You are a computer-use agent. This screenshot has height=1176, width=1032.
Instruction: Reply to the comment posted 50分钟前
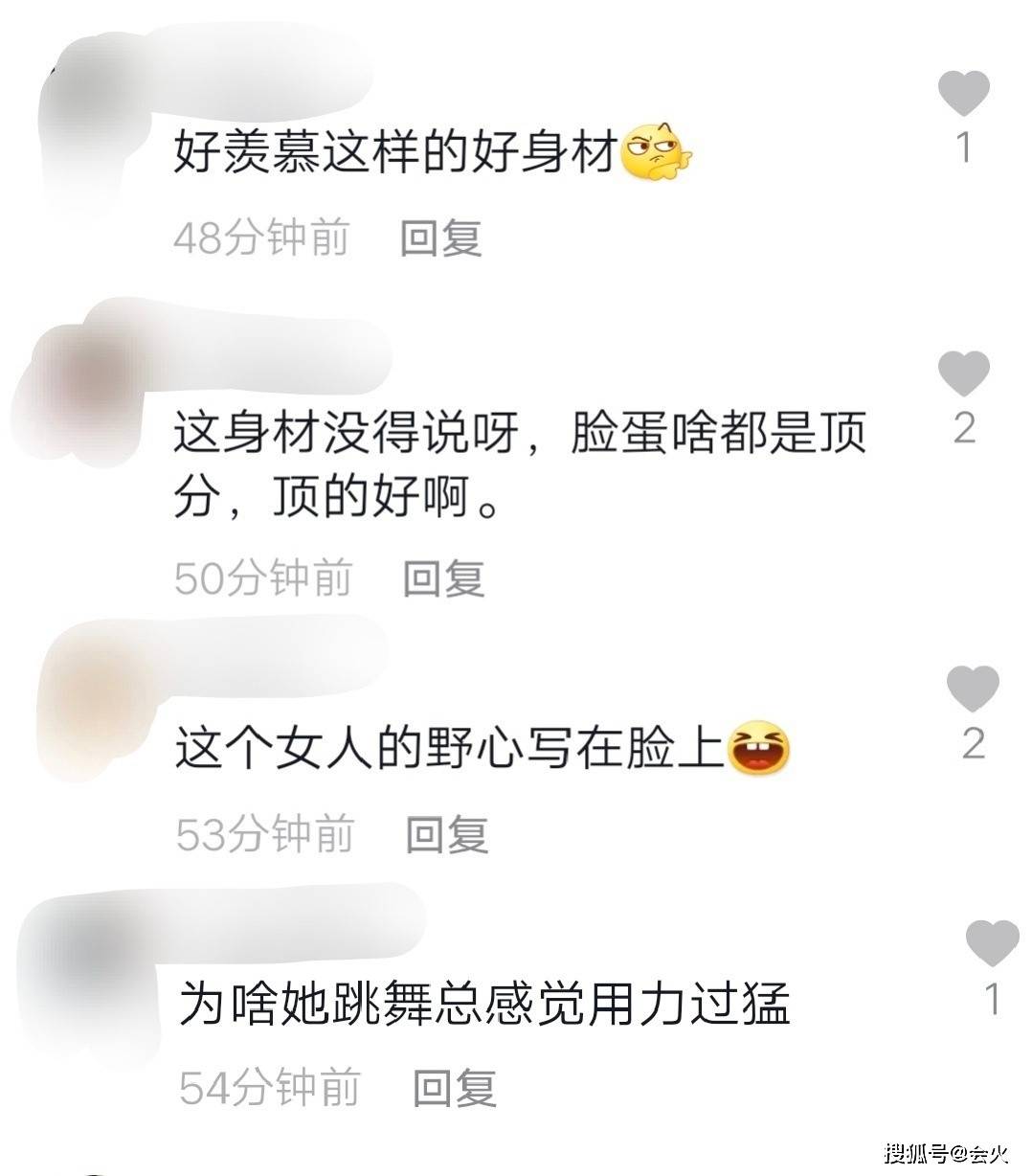pyautogui.click(x=443, y=577)
